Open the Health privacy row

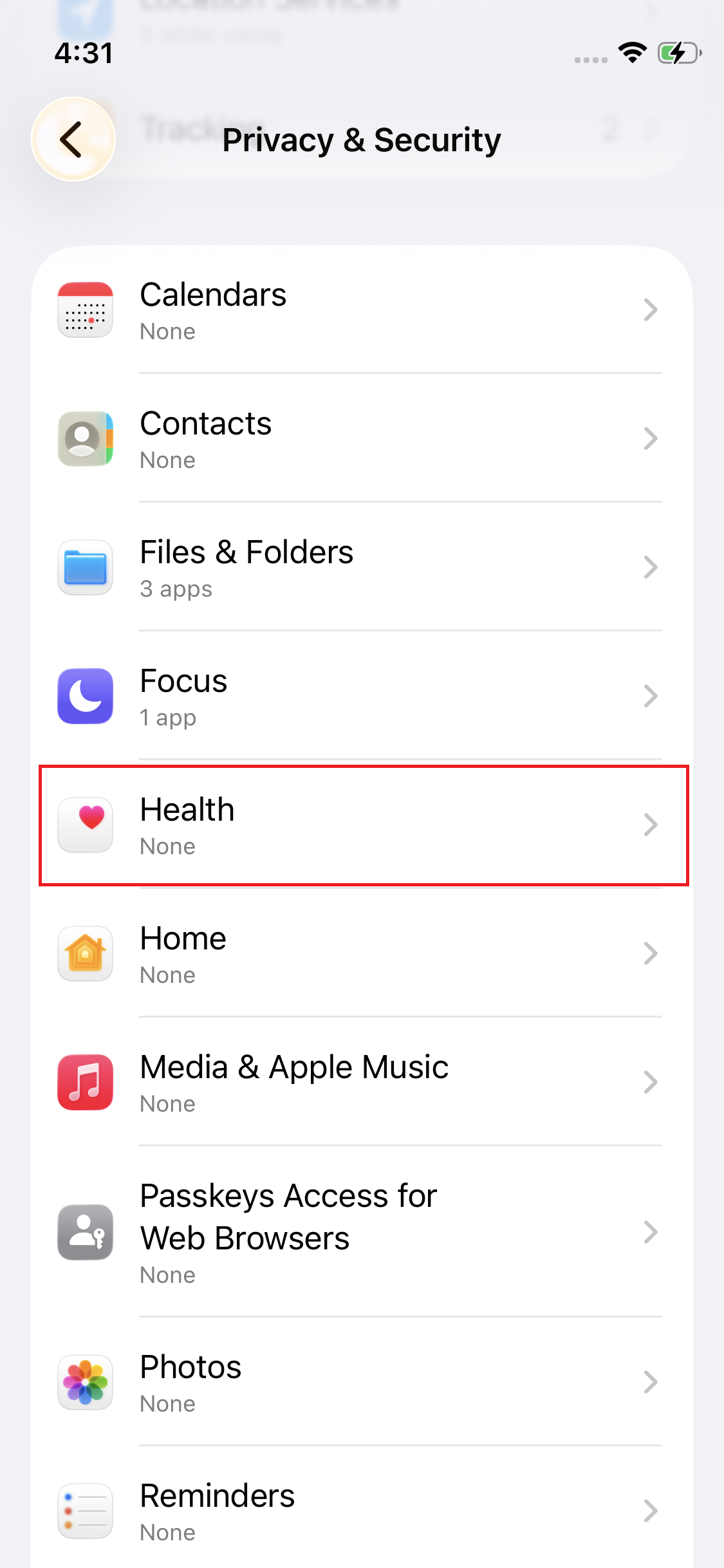pyautogui.click(x=360, y=825)
